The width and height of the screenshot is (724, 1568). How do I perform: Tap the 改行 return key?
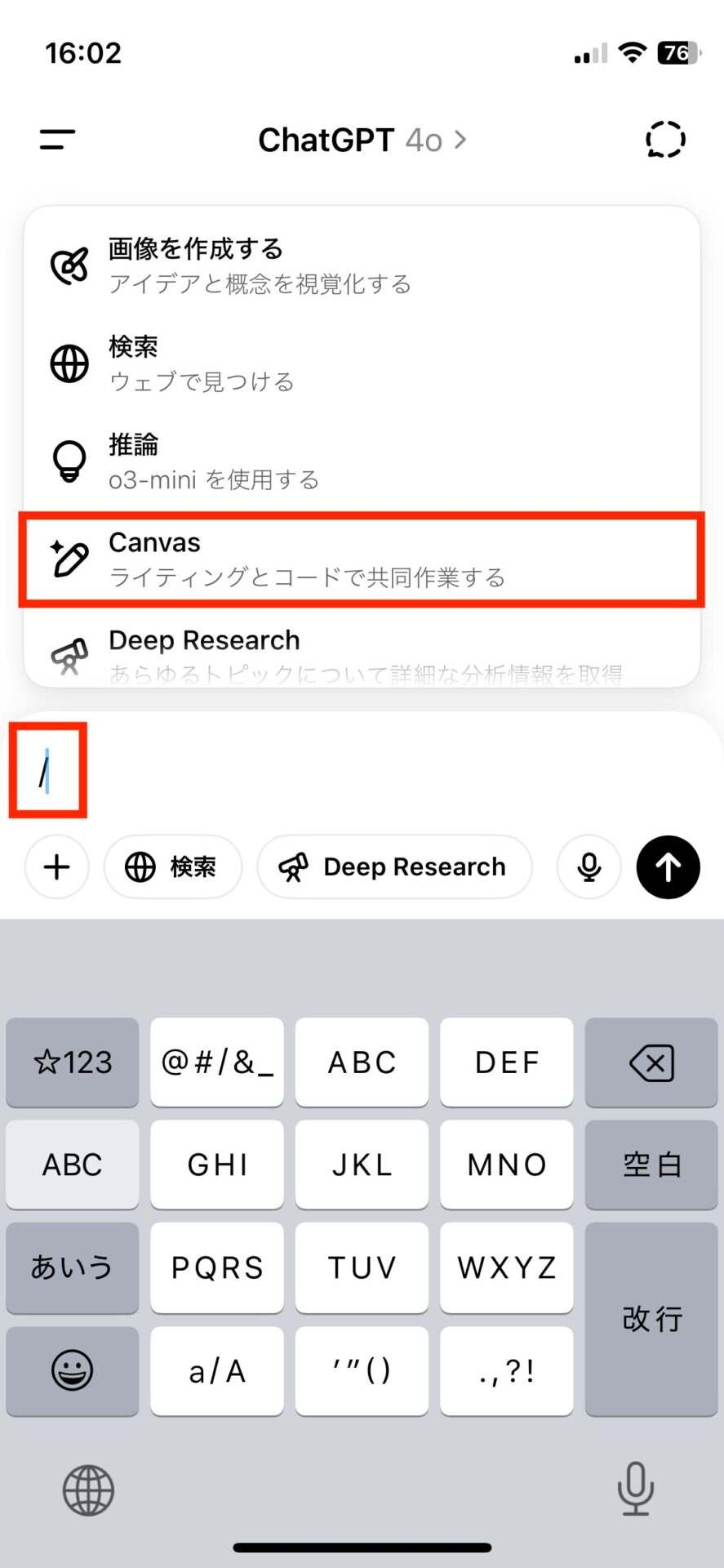tap(651, 1319)
